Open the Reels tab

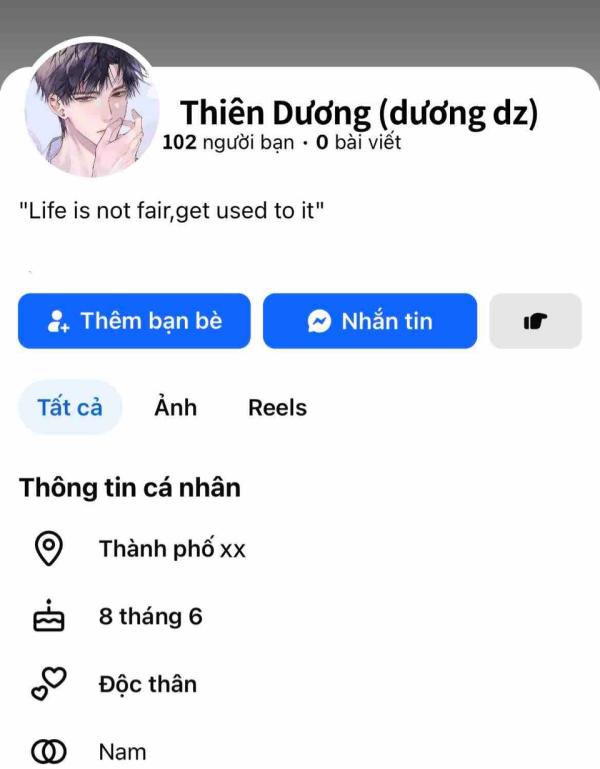click(277, 408)
